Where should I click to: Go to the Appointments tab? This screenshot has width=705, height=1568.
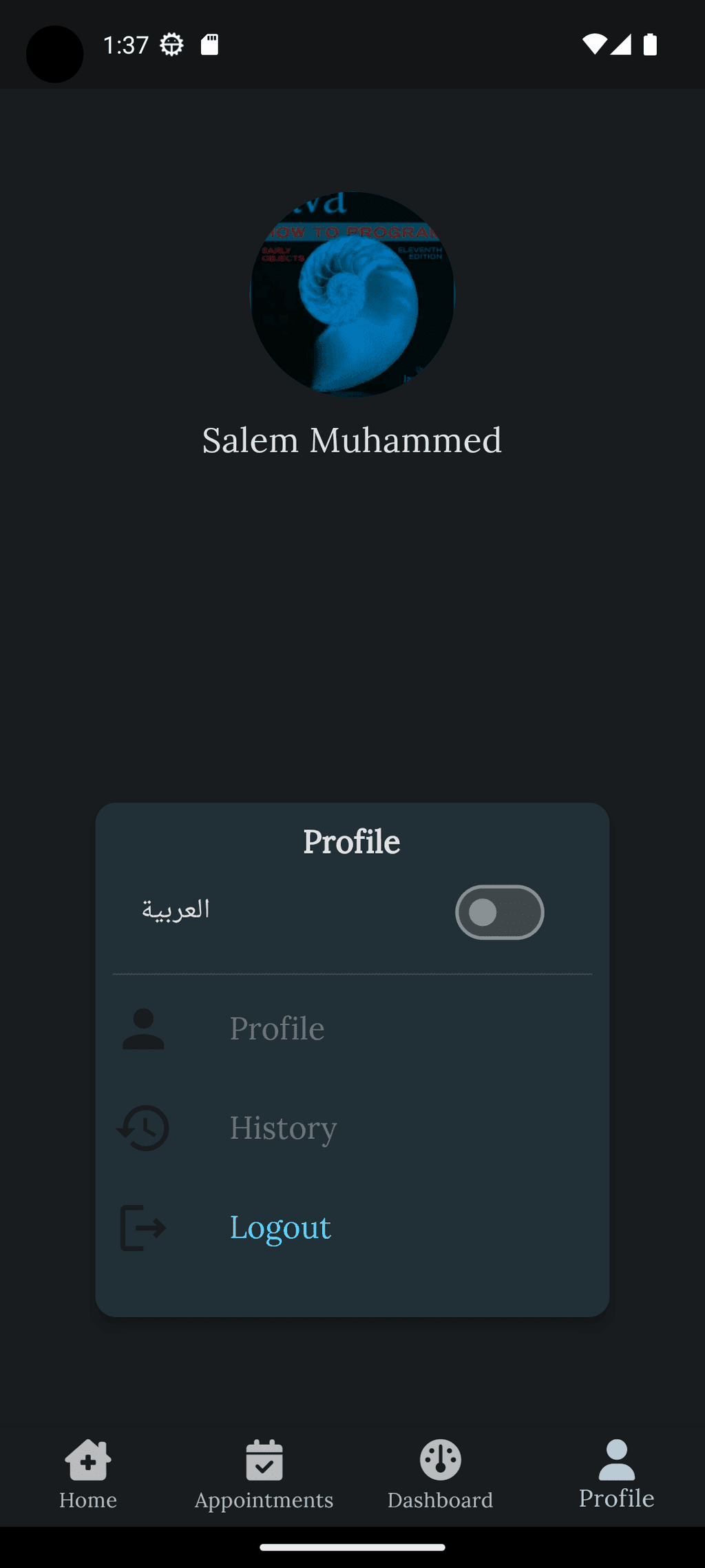pos(264,1474)
